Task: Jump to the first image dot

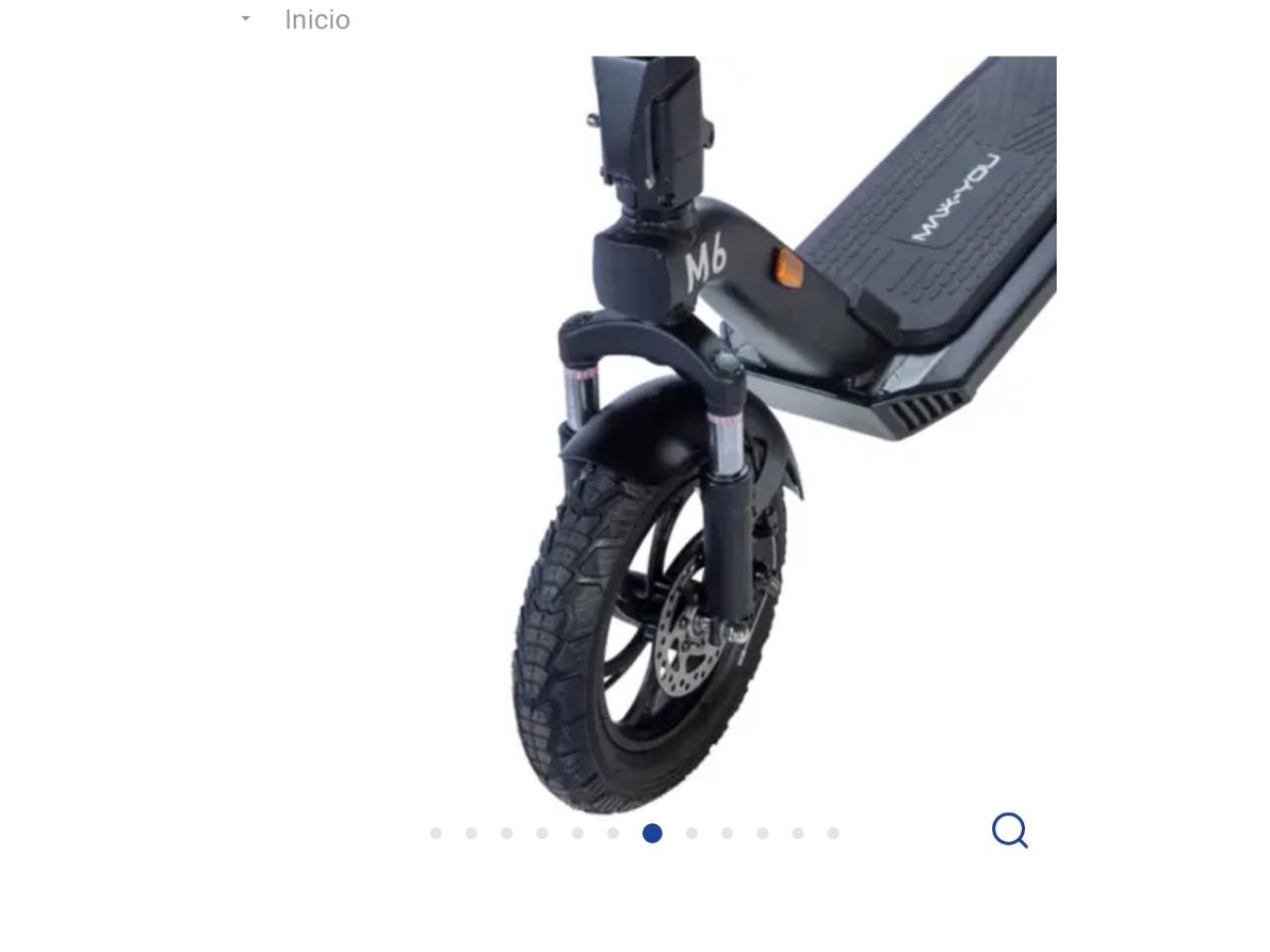Action: (x=436, y=833)
